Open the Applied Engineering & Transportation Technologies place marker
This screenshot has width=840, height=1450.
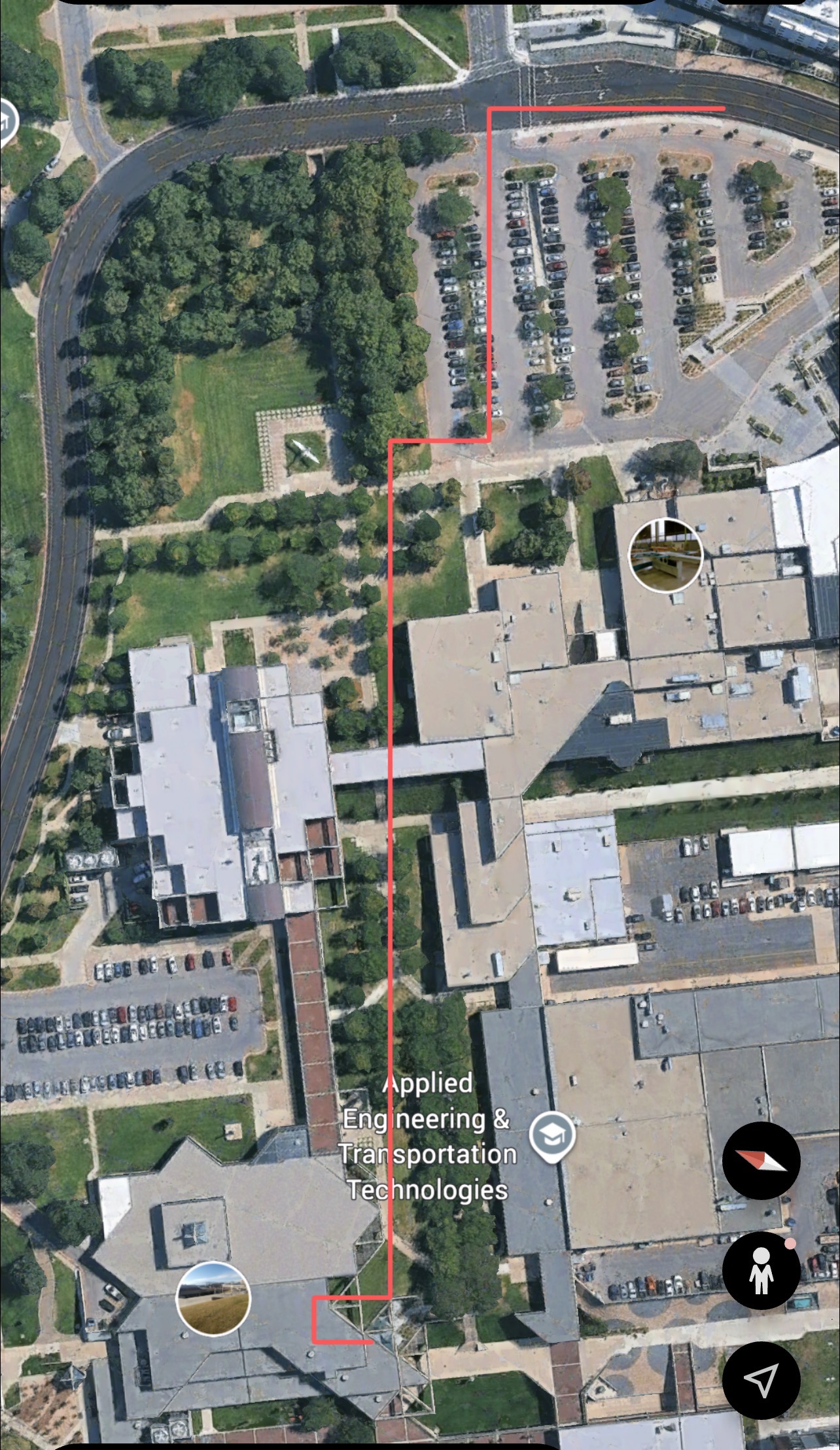click(x=553, y=1138)
